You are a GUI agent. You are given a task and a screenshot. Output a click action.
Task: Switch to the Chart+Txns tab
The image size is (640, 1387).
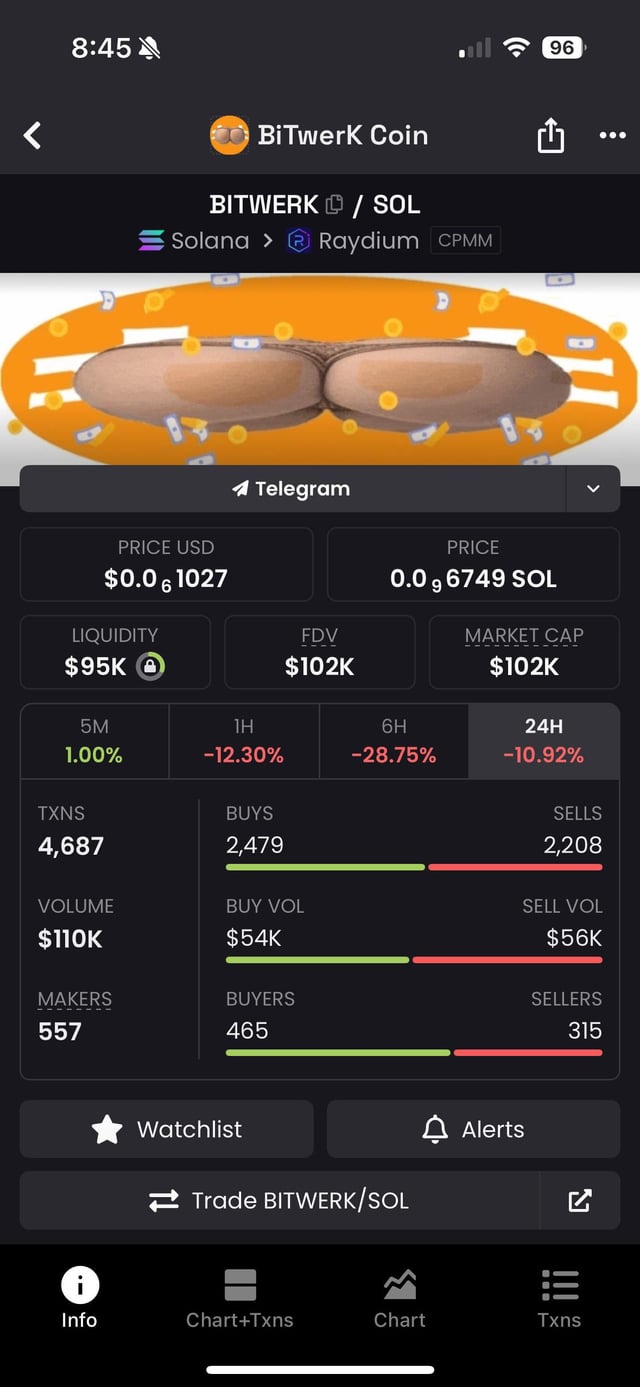coord(240,1298)
